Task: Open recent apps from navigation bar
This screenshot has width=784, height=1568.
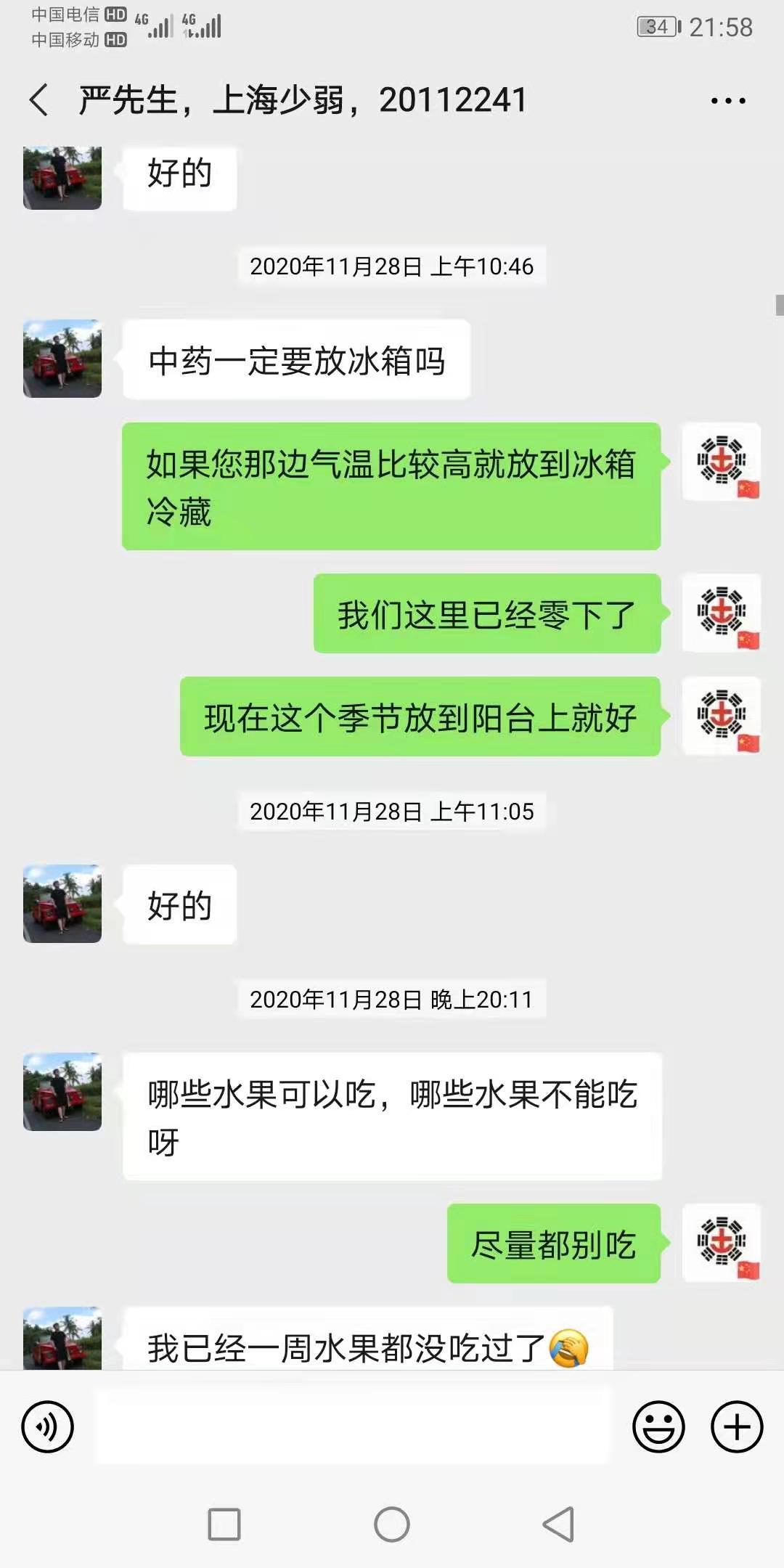Action: (224, 1524)
